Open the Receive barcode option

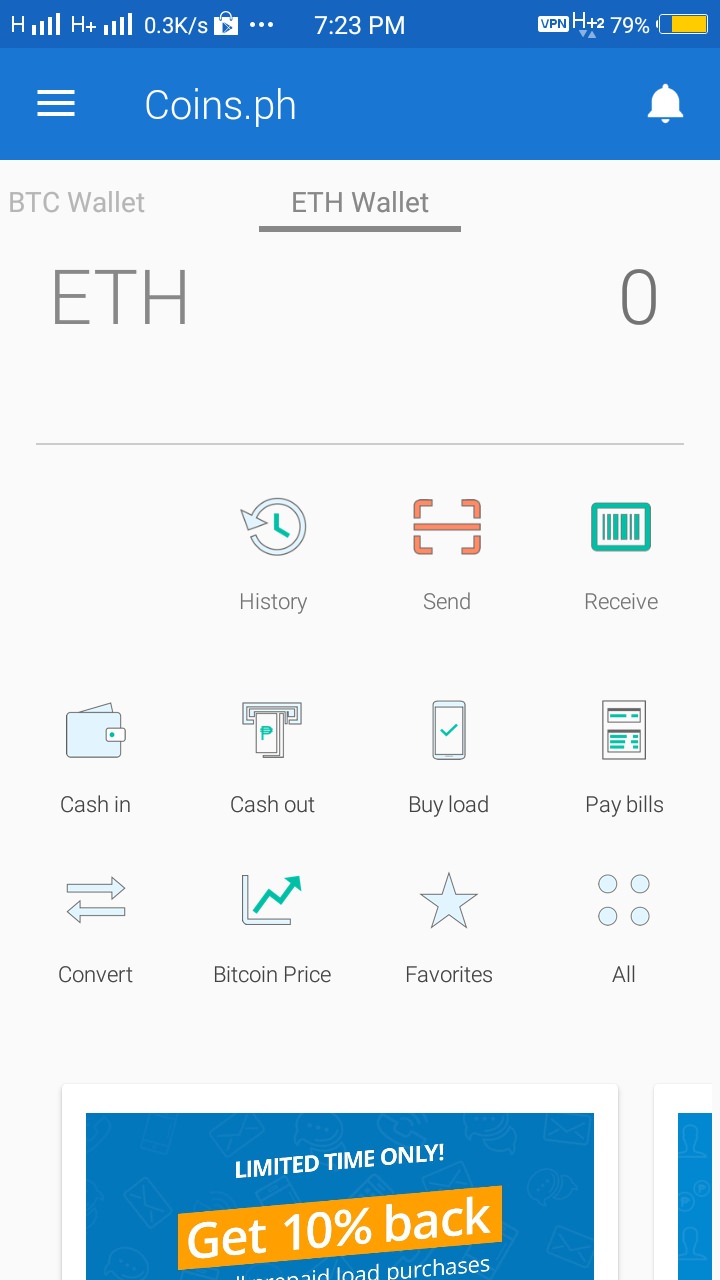[621, 555]
